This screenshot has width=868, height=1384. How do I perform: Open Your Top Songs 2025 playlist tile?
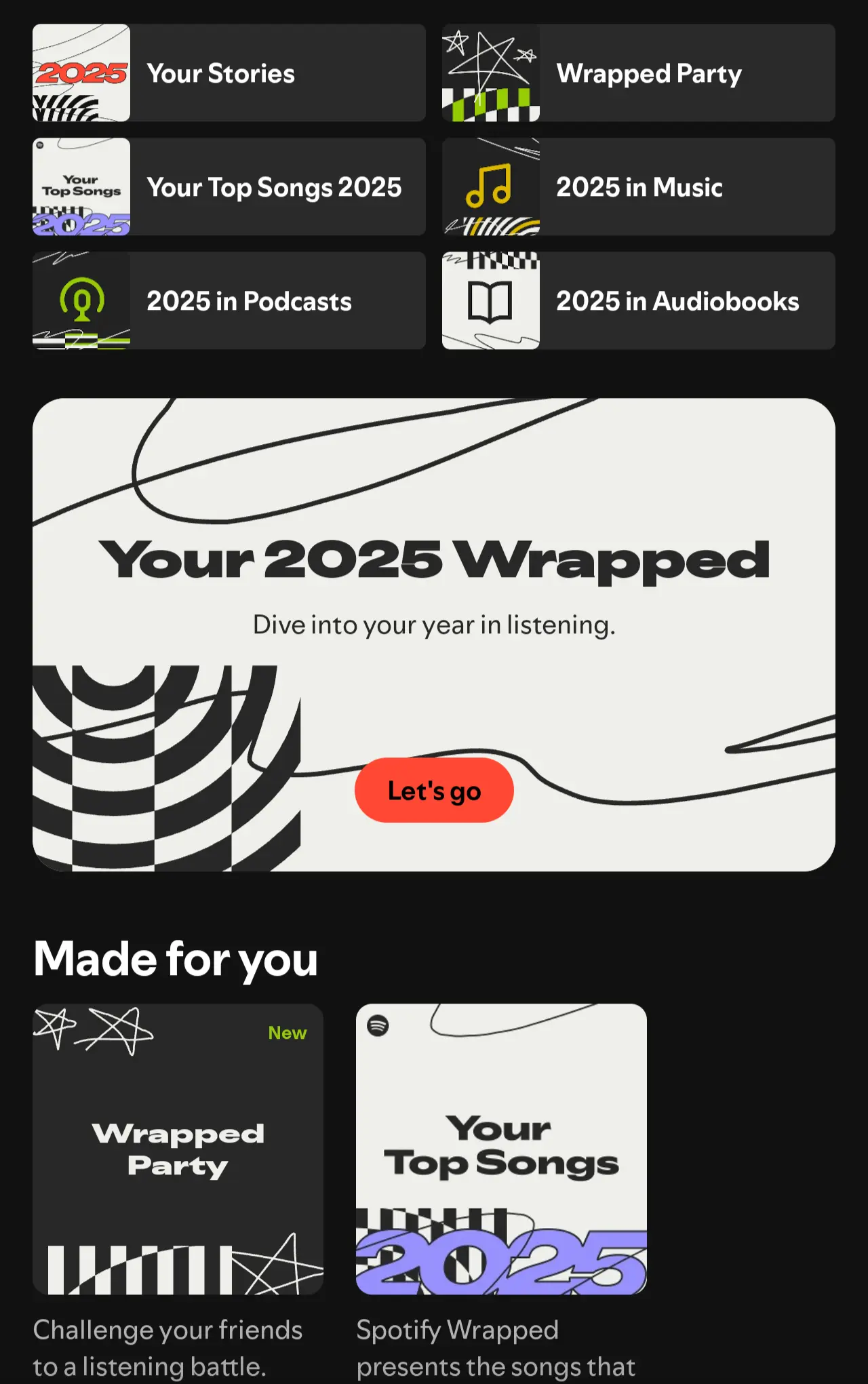pyautogui.click(x=229, y=187)
